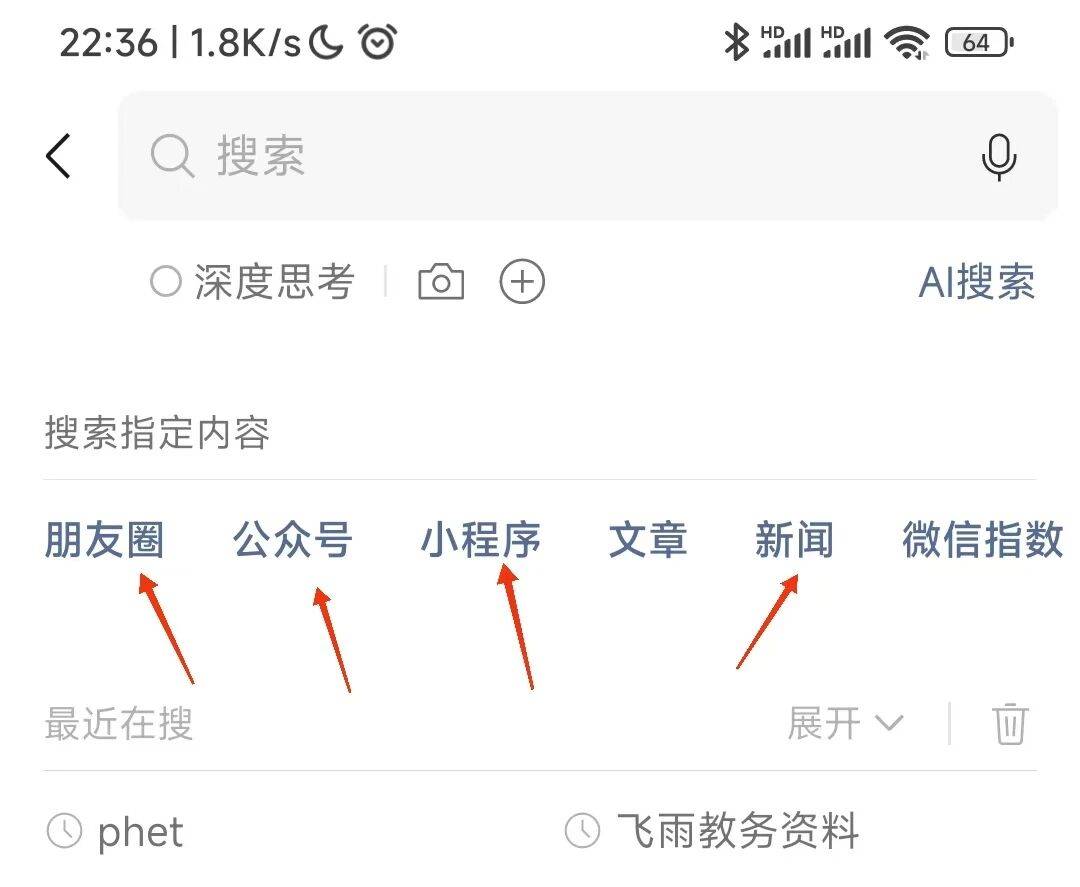Enable the 深度思考 option
Image resolution: width=1080 pixels, height=887 pixels.
(x=251, y=283)
